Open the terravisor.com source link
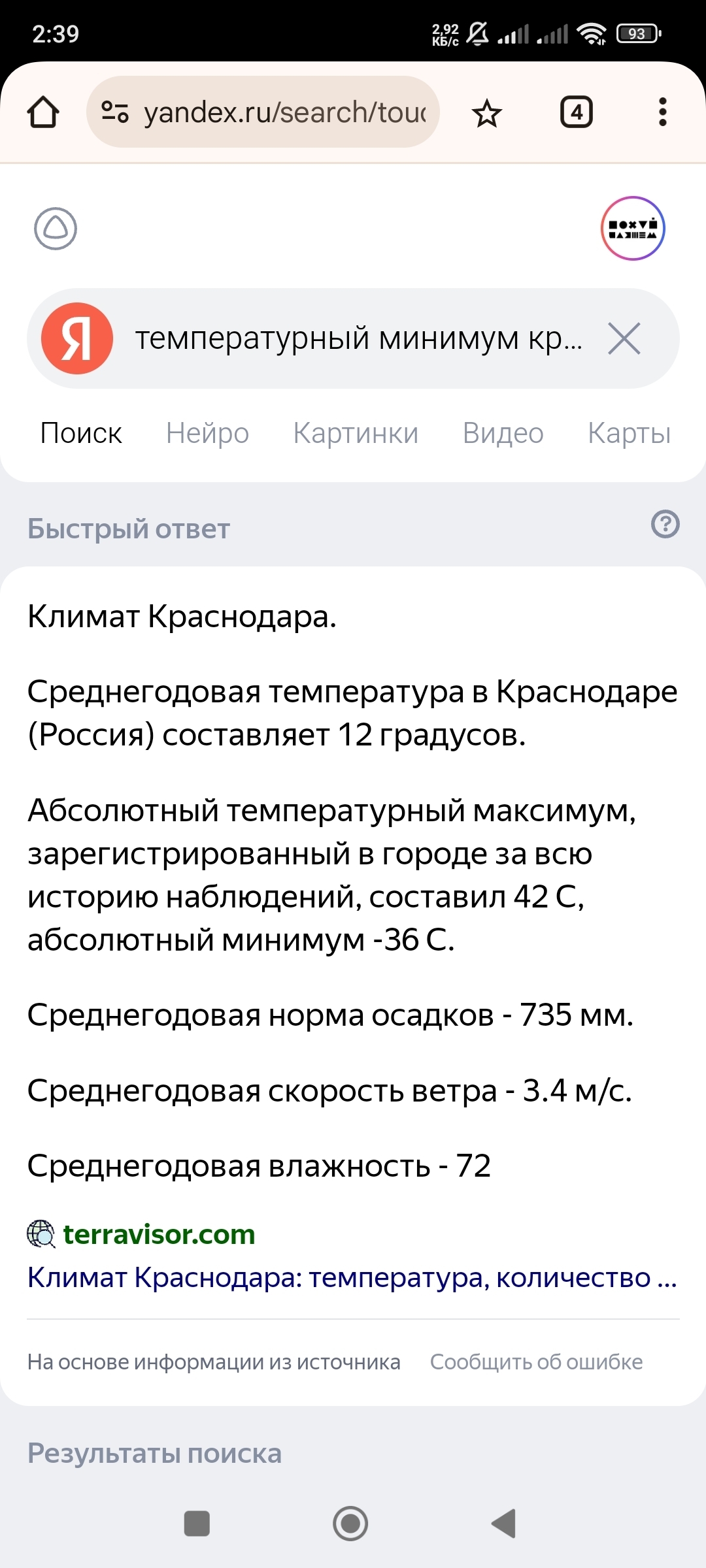This screenshot has width=706, height=1568. tap(159, 1234)
